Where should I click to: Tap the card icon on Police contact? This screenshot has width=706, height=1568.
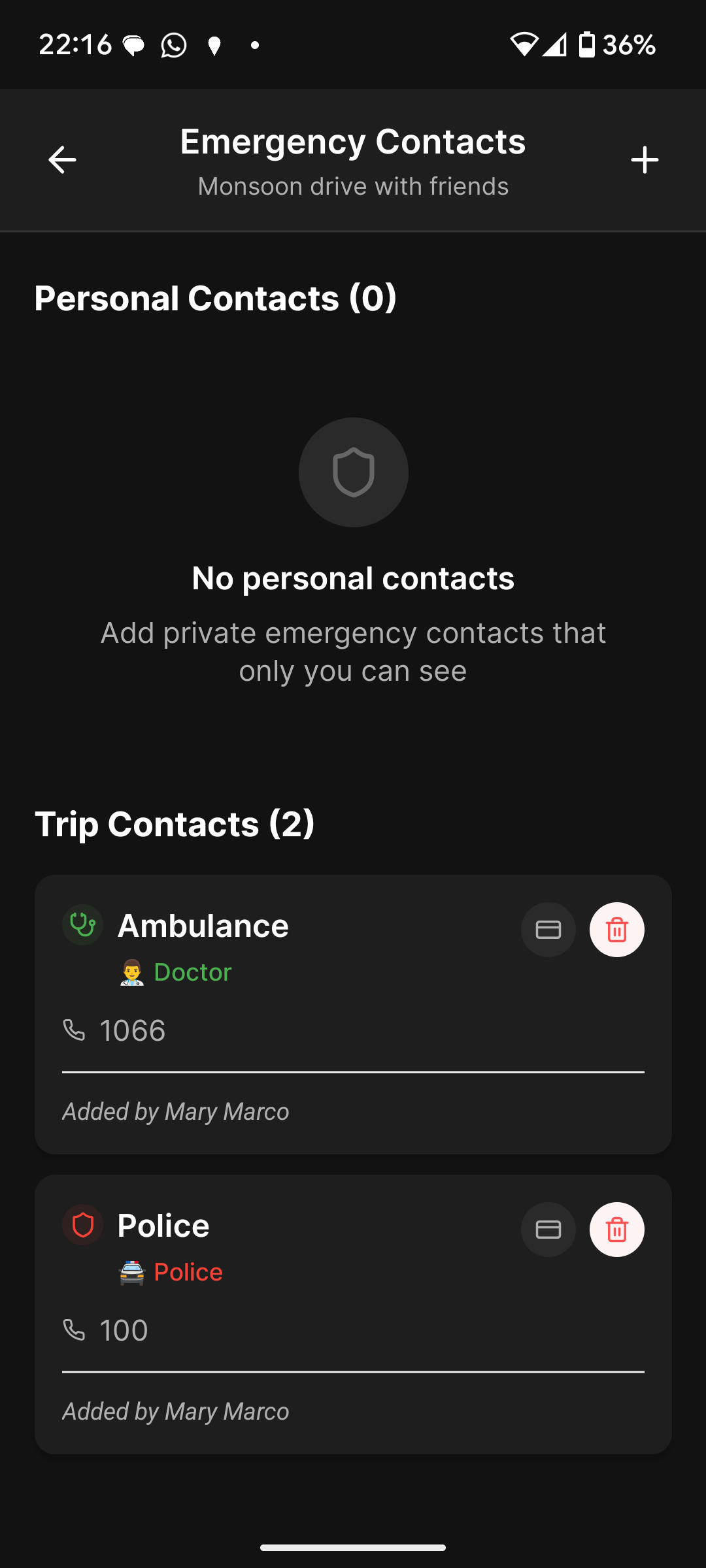pyautogui.click(x=548, y=1230)
